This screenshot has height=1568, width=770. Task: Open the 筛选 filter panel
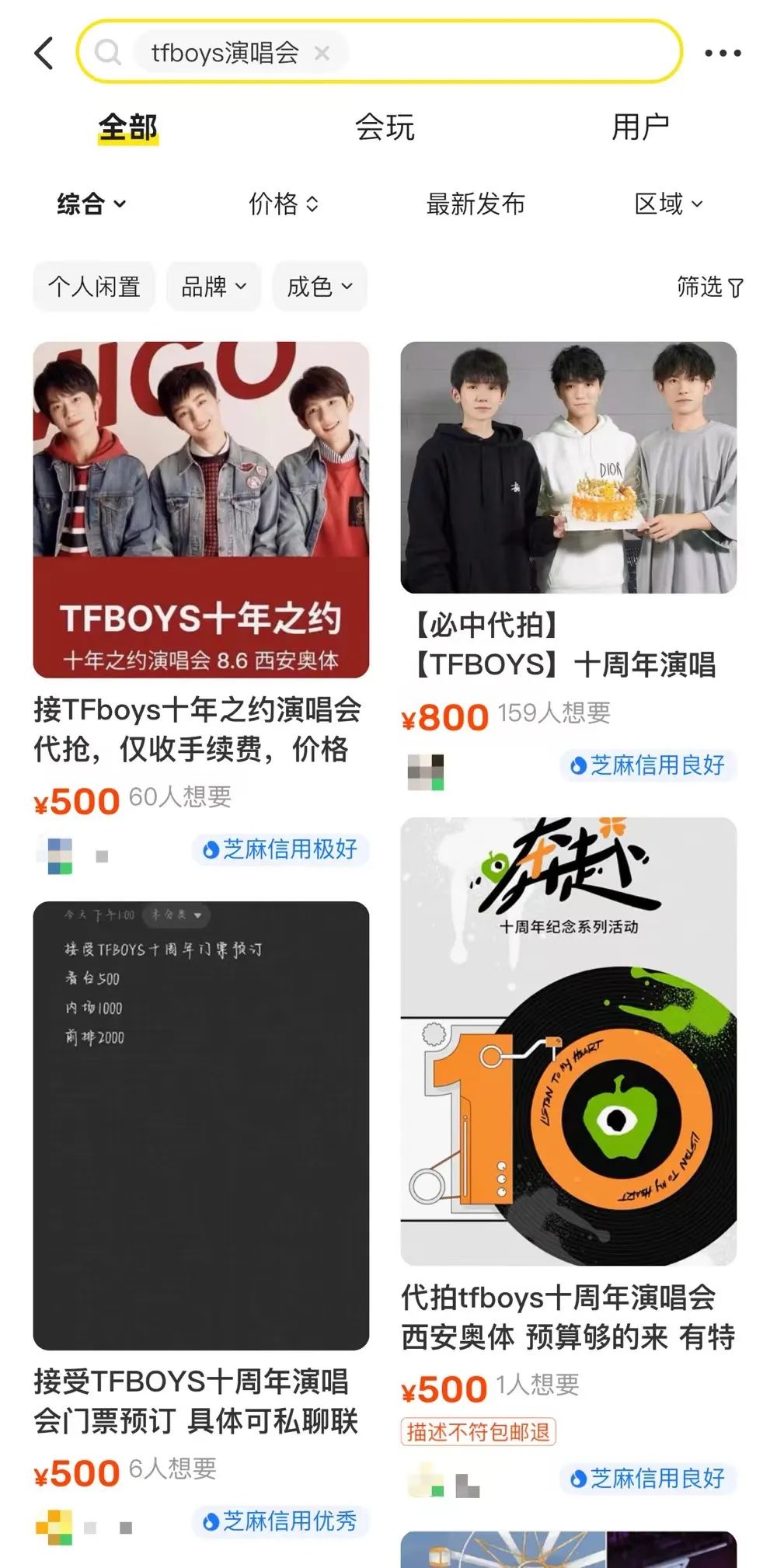click(x=709, y=287)
